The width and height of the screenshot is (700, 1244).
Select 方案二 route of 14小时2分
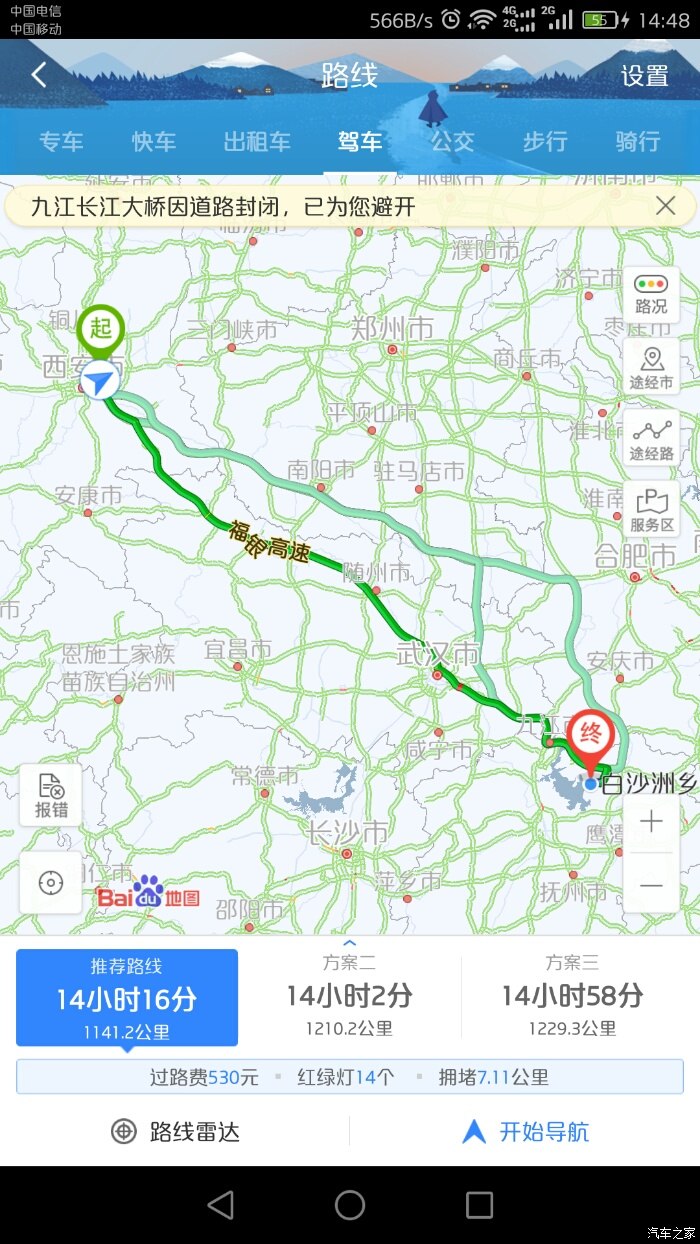[349, 996]
